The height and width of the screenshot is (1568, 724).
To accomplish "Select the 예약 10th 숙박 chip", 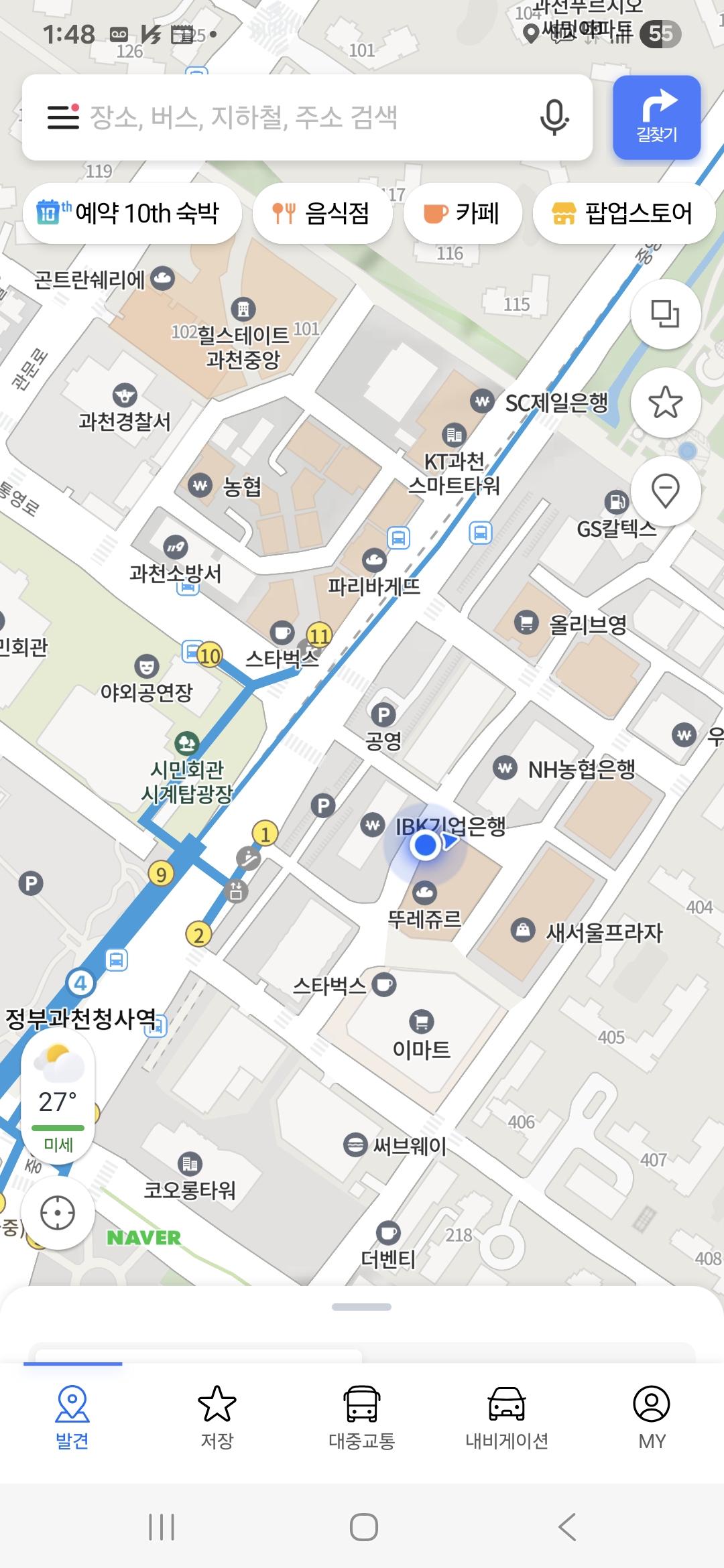I will [x=132, y=213].
